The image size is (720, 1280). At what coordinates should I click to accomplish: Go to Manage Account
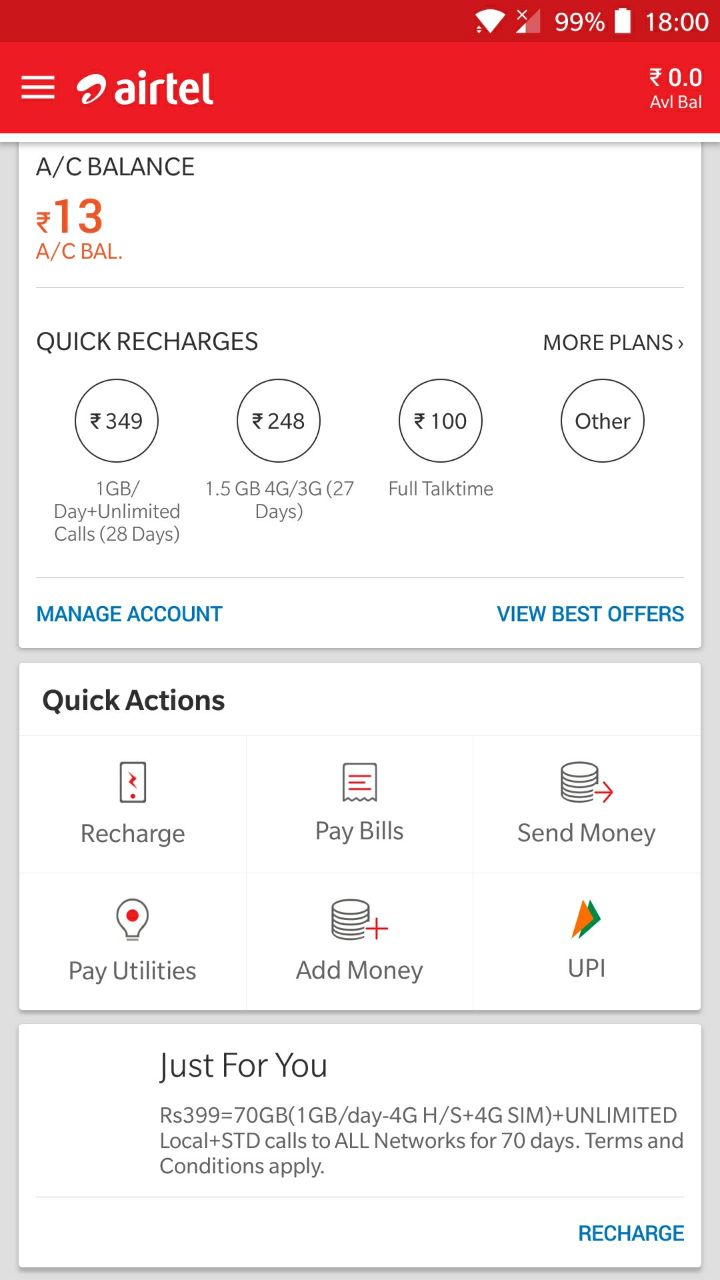click(129, 614)
